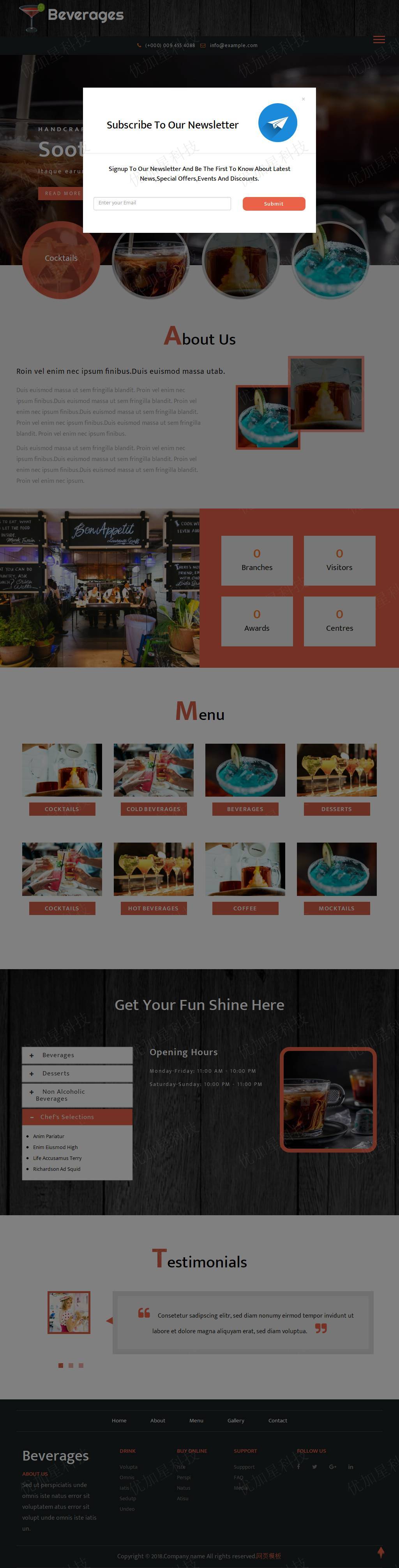Close the newsletter popup
This screenshot has width=399, height=1568.
(304, 99)
